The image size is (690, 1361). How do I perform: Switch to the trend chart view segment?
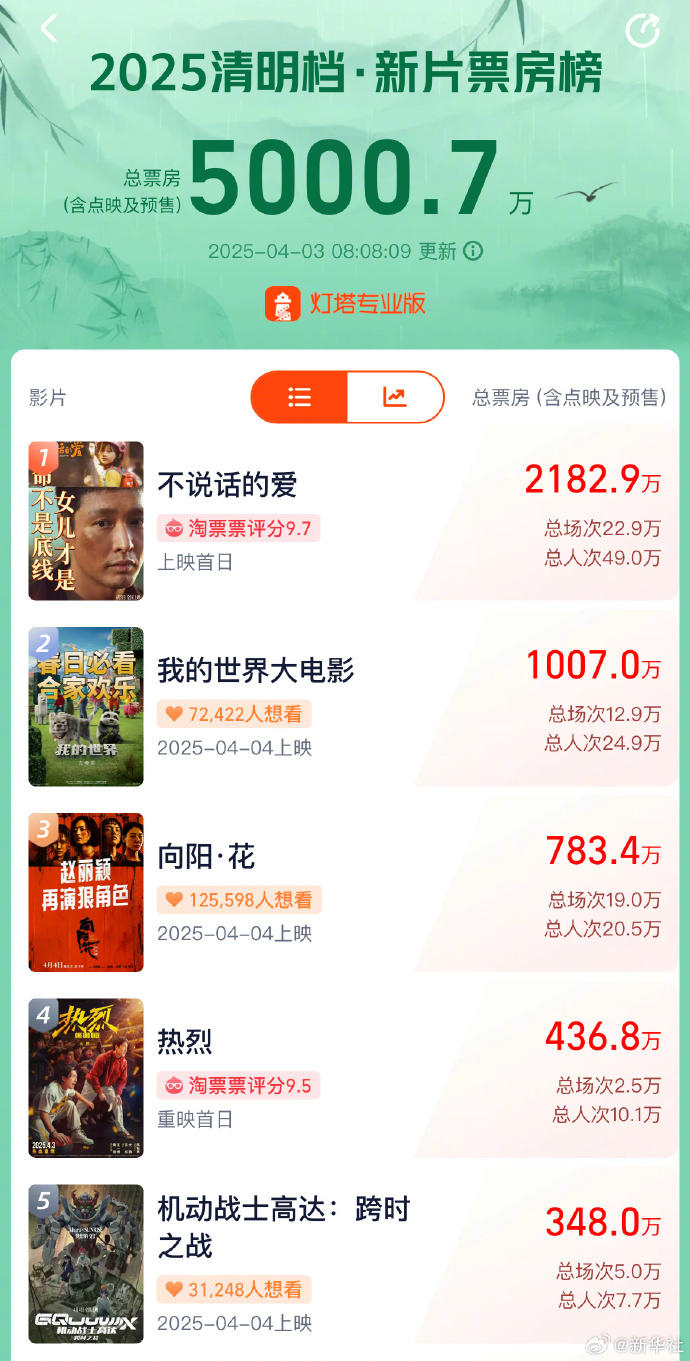(395, 397)
